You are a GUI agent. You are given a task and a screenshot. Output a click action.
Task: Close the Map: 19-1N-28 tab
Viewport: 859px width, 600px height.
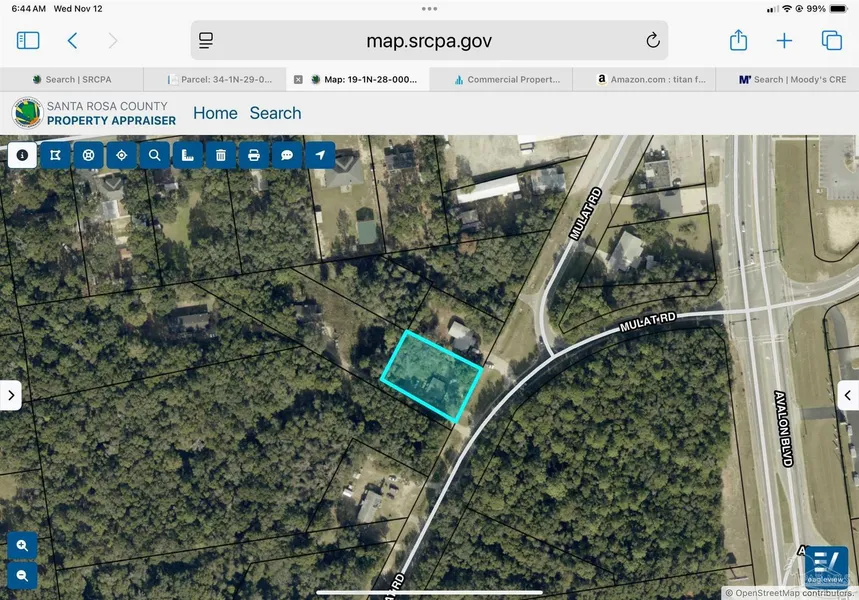[x=298, y=79]
